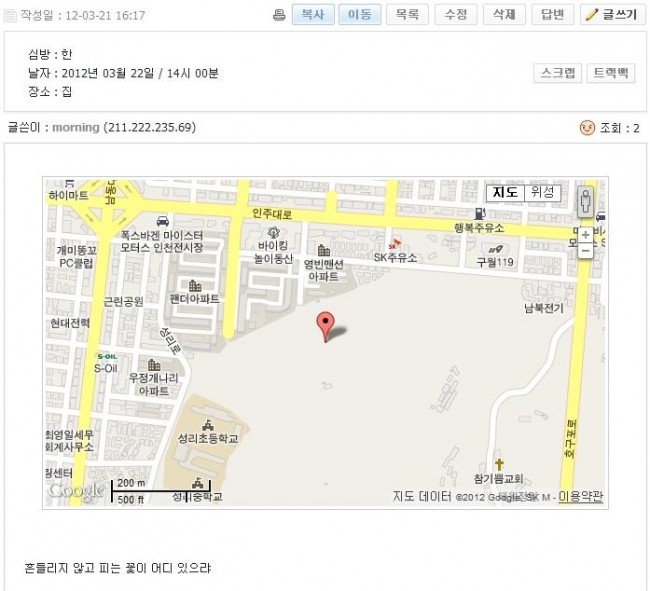
Task: Scrap this post with 스크랩
Action: click(558, 73)
